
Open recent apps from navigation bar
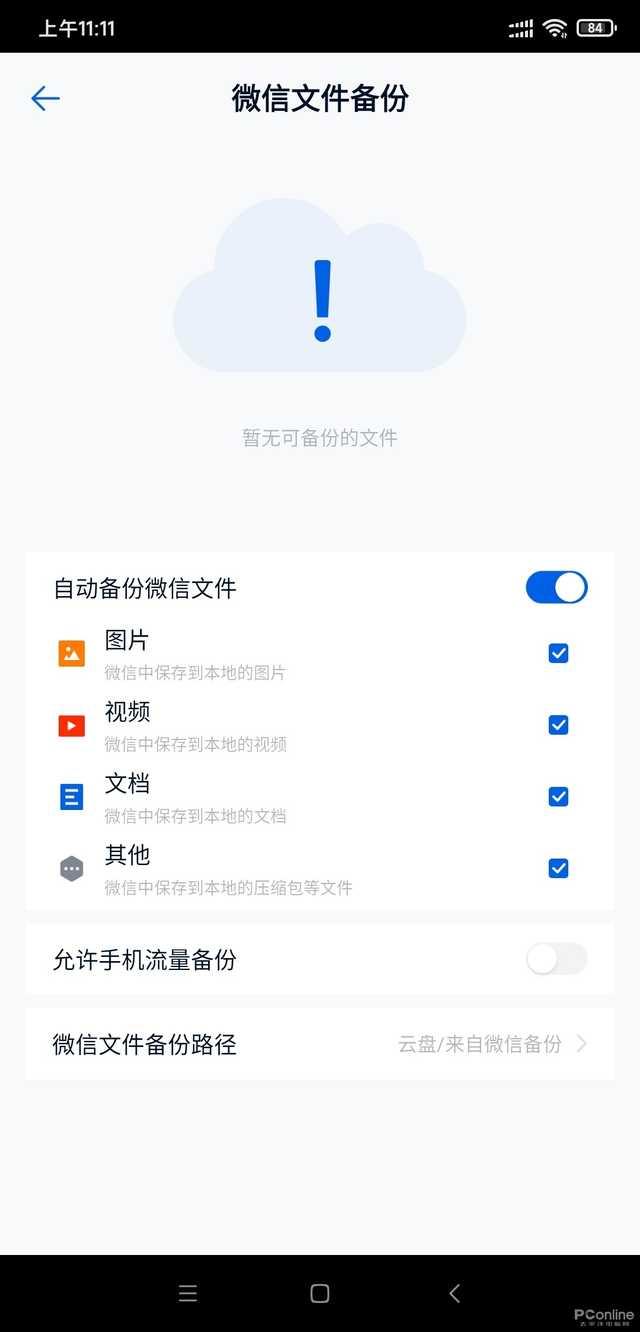[188, 1294]
